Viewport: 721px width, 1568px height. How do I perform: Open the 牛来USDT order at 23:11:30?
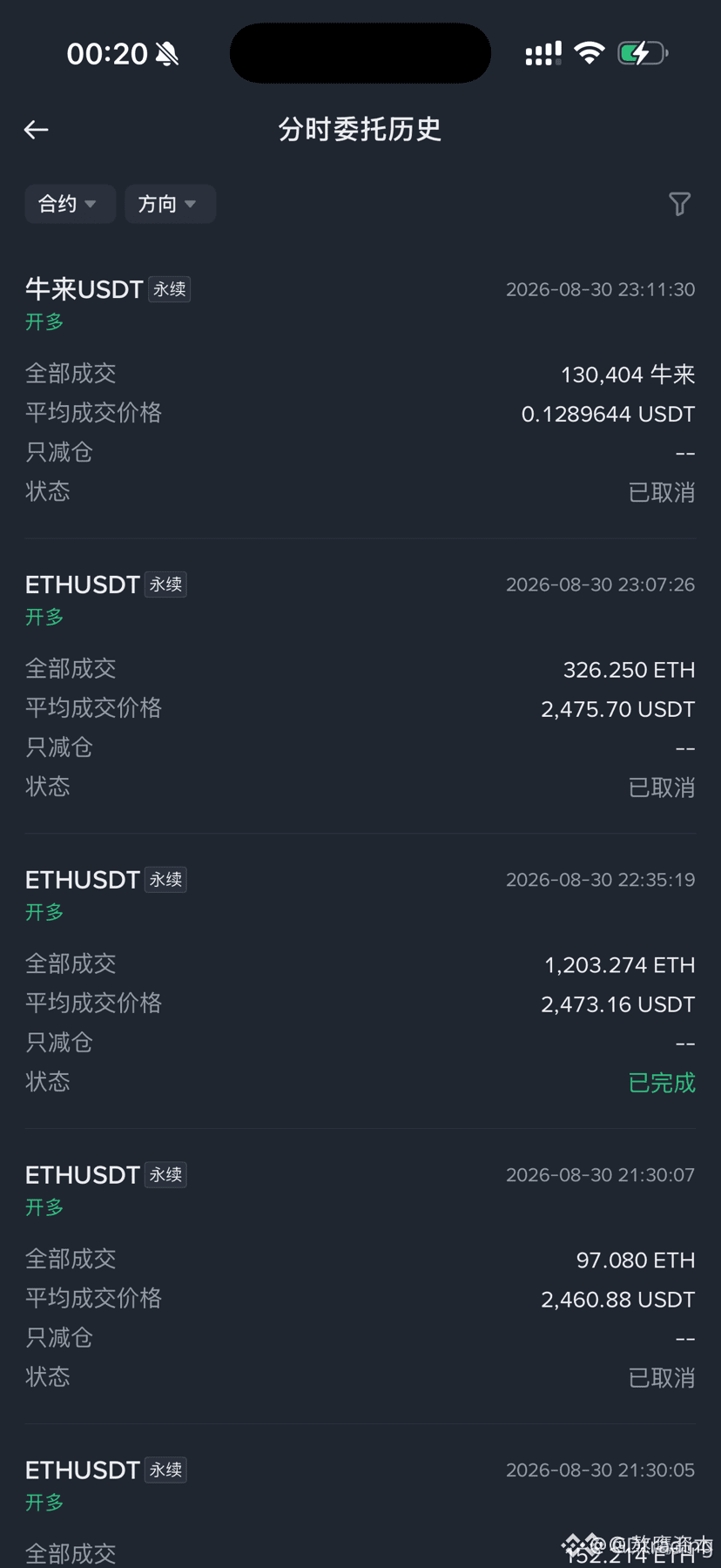click(x=360, y=389)
